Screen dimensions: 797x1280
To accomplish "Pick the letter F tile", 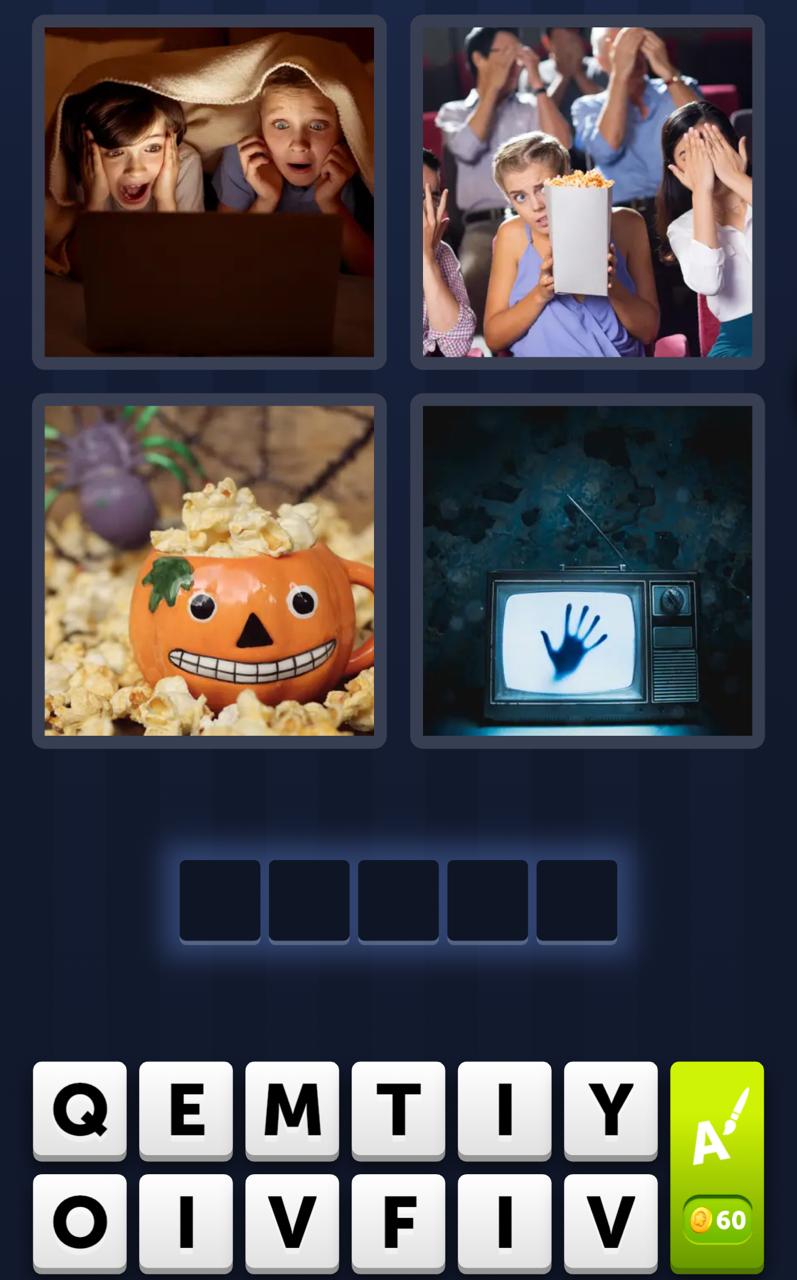I will tap(398, 1221).
